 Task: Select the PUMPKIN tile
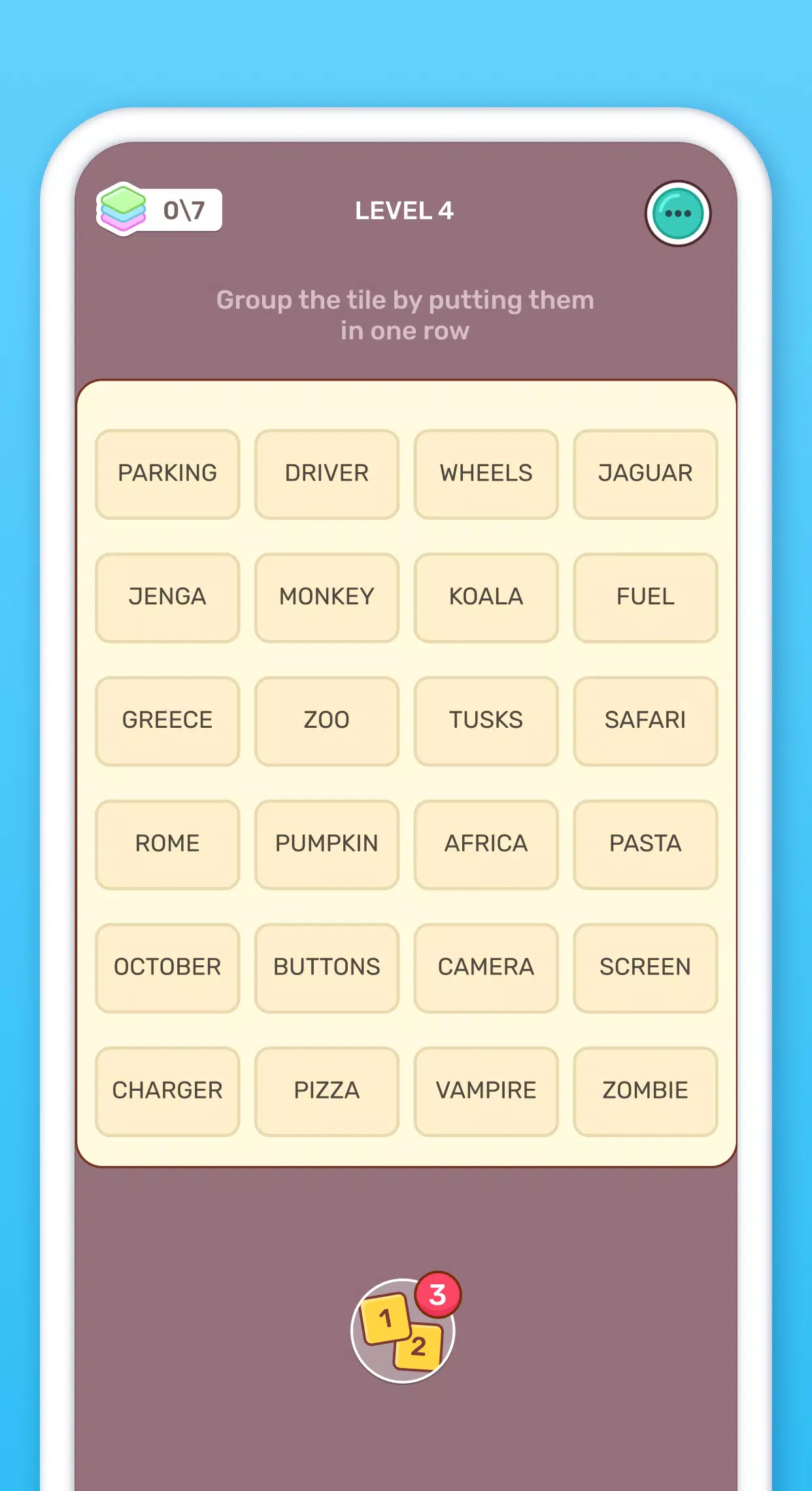click(326, 843)
